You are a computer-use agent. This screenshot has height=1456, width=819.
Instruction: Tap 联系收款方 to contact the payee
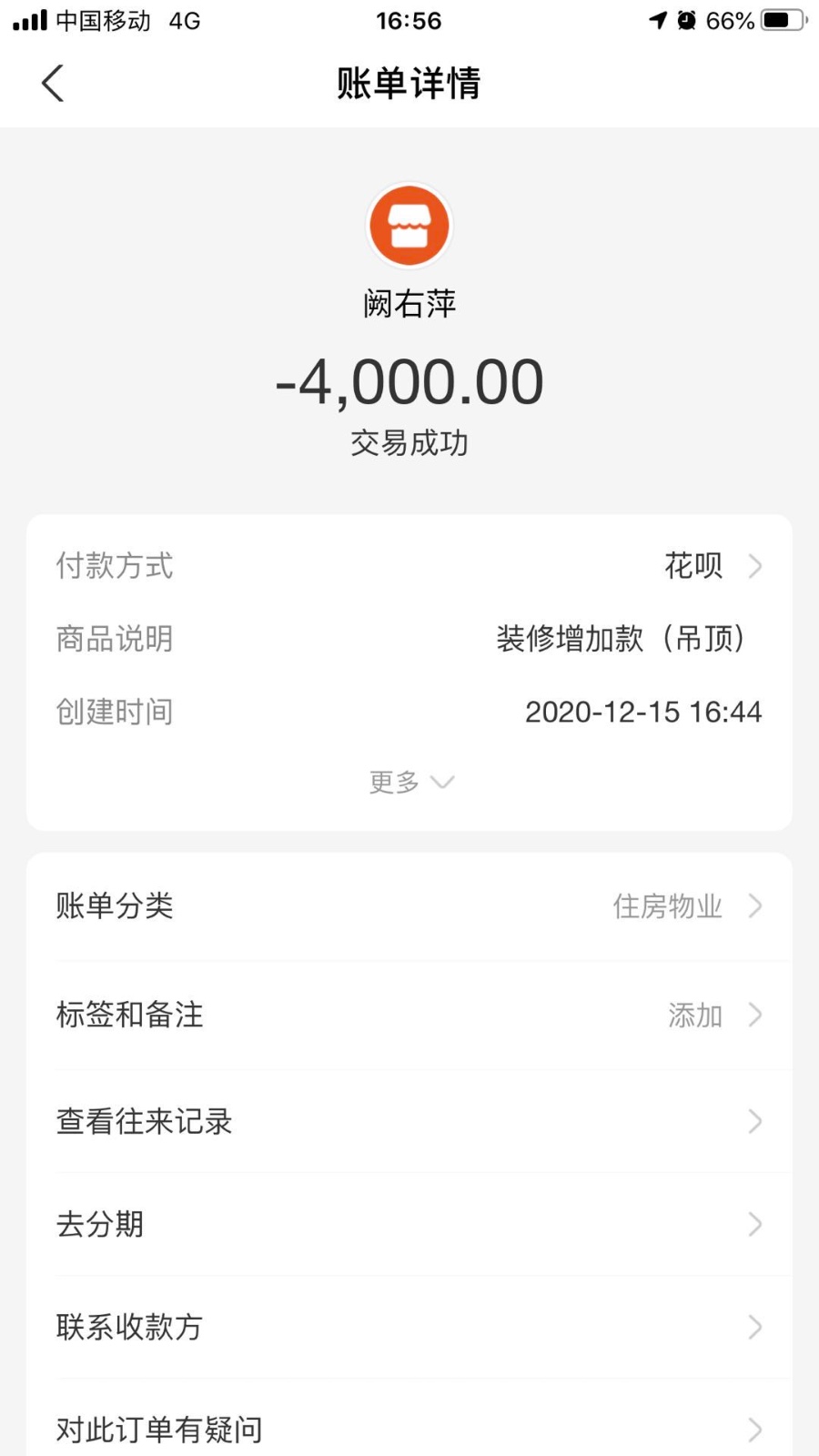coord(409,1327)
